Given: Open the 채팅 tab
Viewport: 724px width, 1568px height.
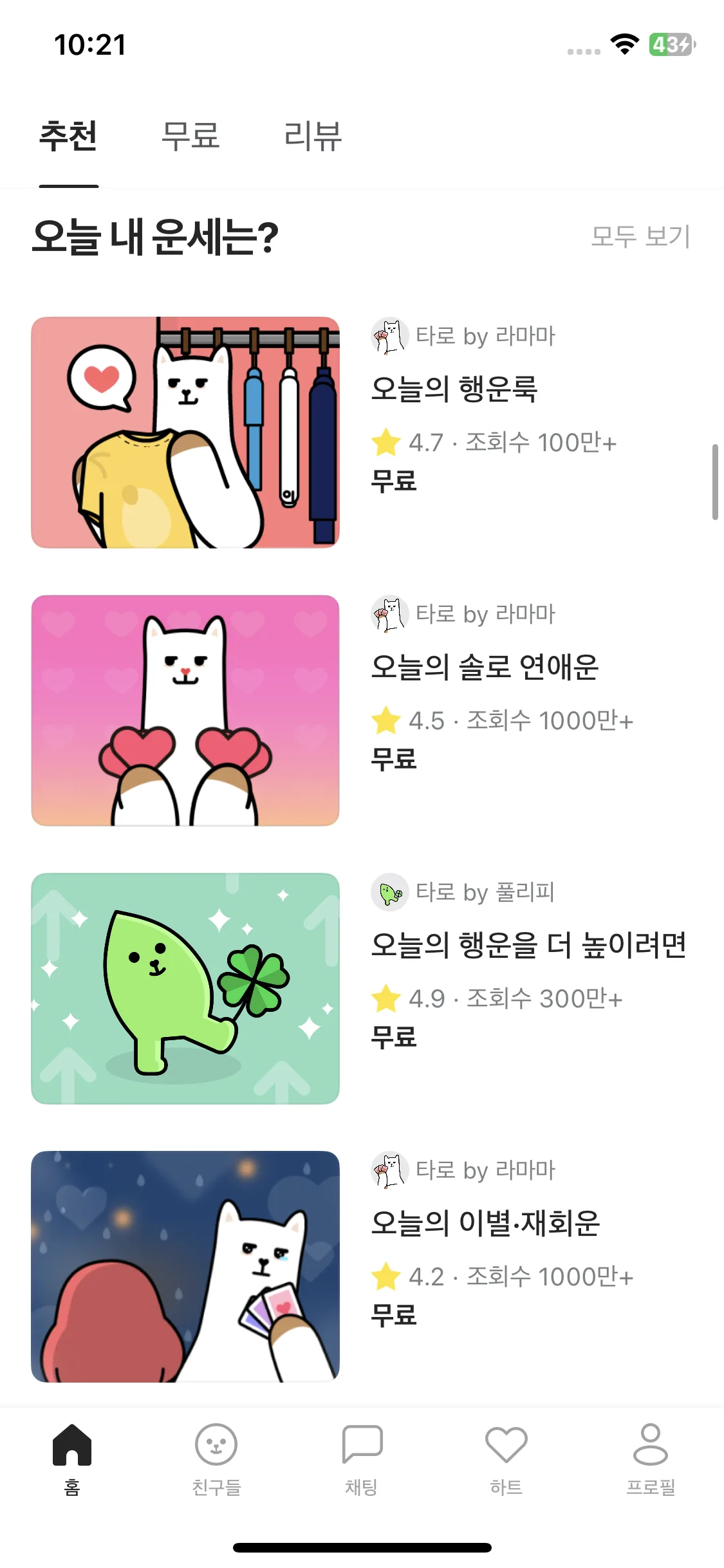Looking at the screenshot, I should (362, 1458).
